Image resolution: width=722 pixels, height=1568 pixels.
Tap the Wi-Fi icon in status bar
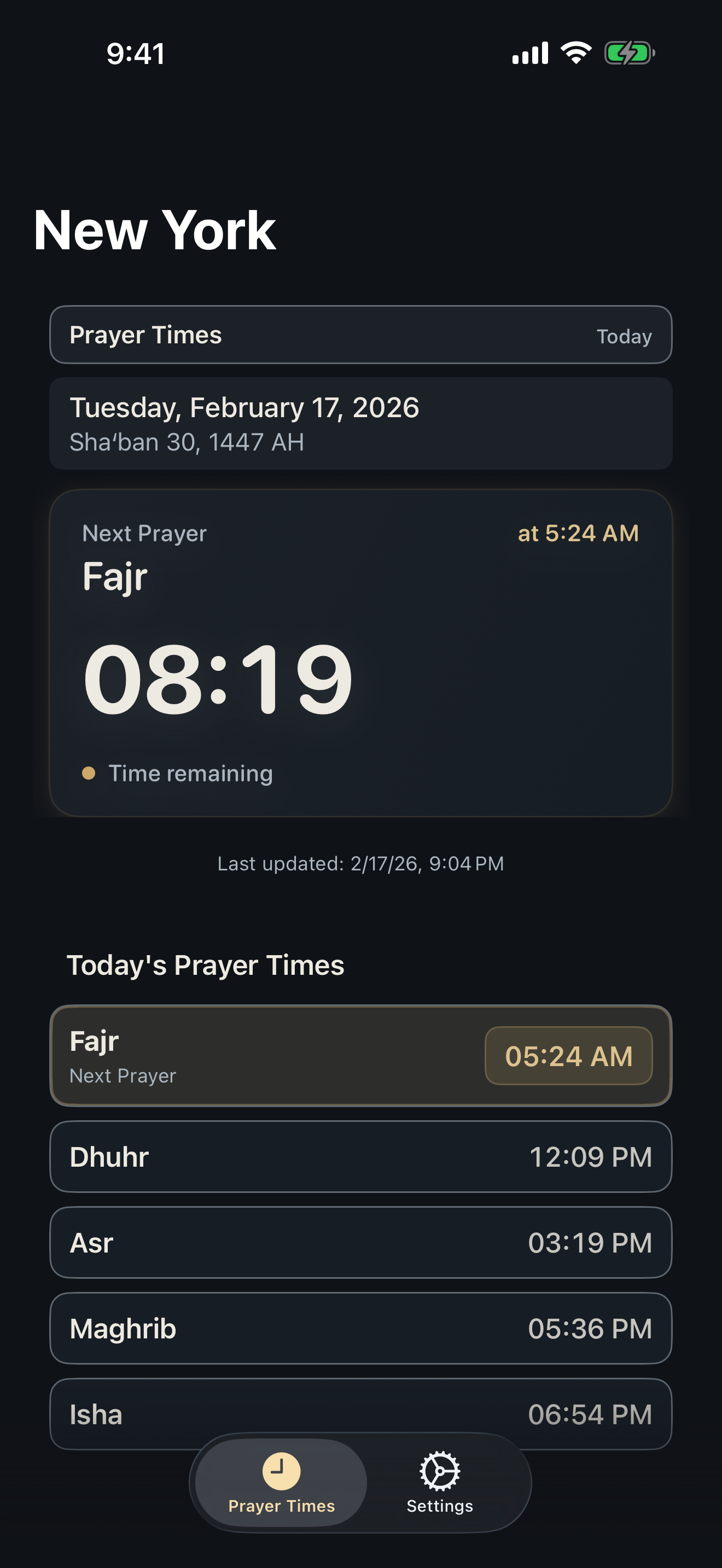tap(575, 54)
